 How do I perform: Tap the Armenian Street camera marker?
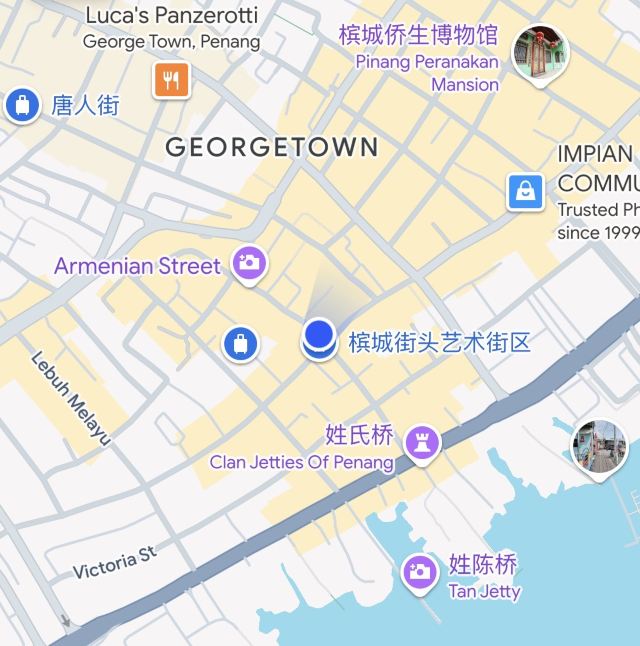(x=249, y=265)
